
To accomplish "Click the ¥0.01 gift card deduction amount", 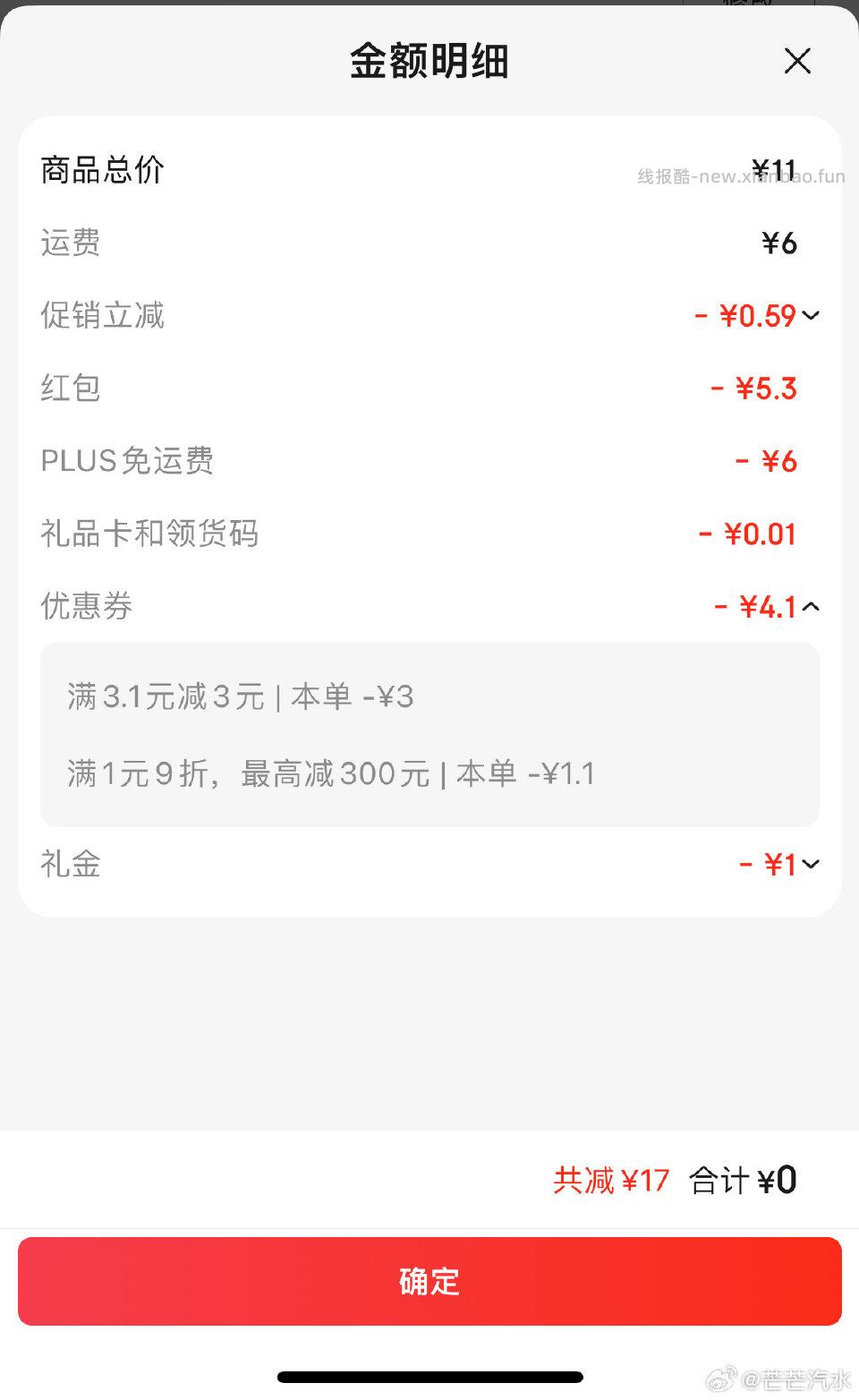I will 760,533.
